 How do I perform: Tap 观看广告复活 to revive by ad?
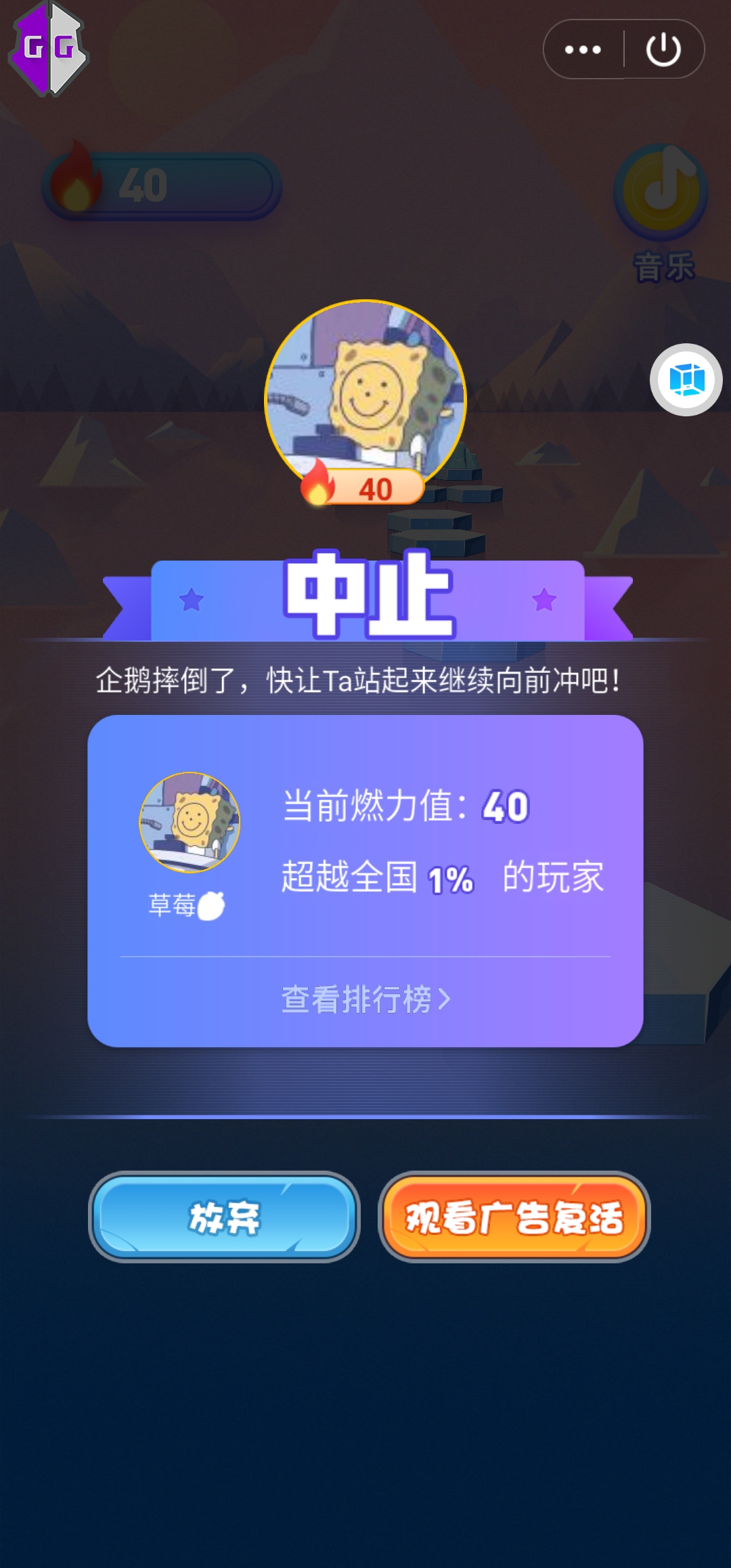click(x=514, y=1217)
